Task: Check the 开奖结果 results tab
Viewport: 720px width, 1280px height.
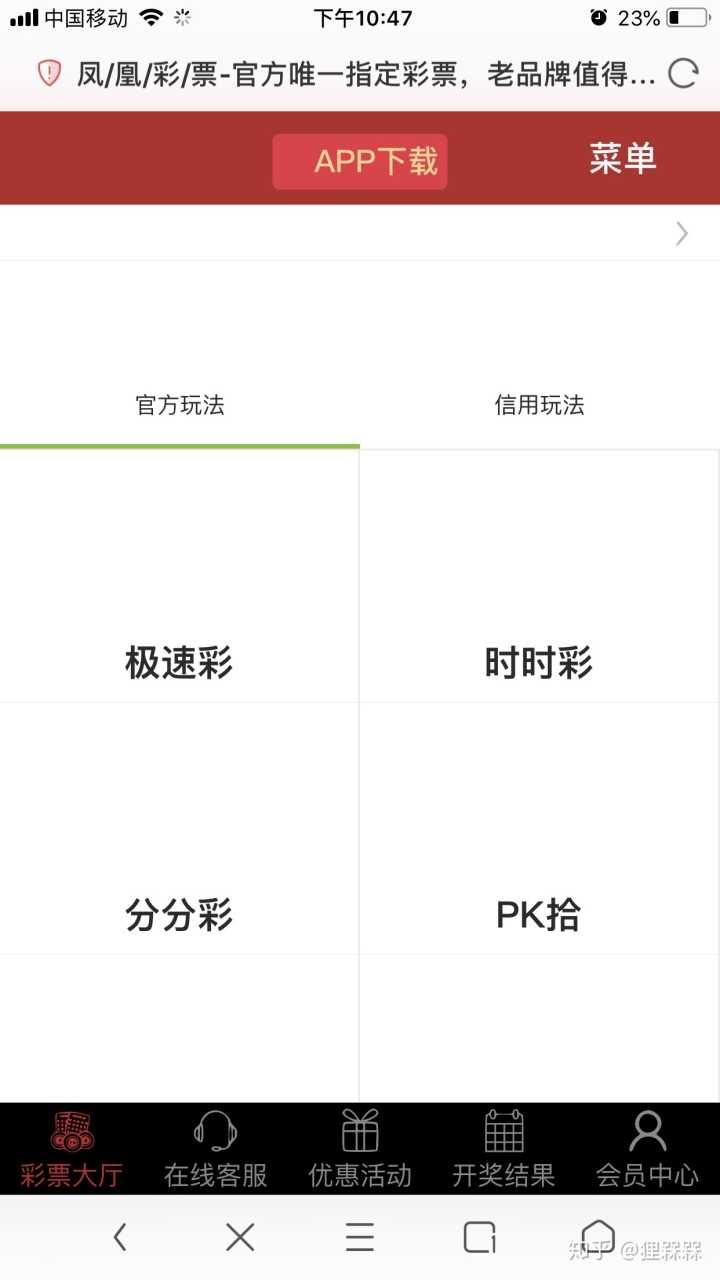Action: 504,1150
